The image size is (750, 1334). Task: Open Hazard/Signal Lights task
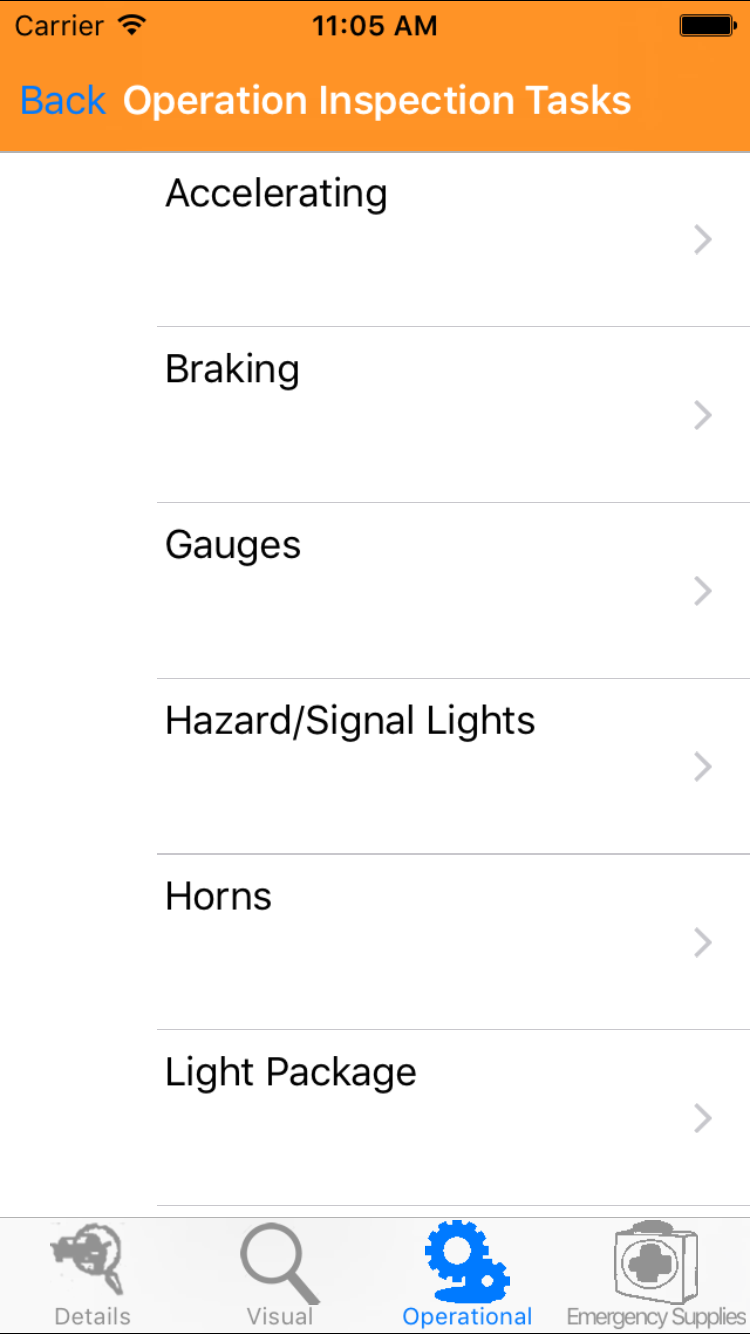(x=452, y=766)
